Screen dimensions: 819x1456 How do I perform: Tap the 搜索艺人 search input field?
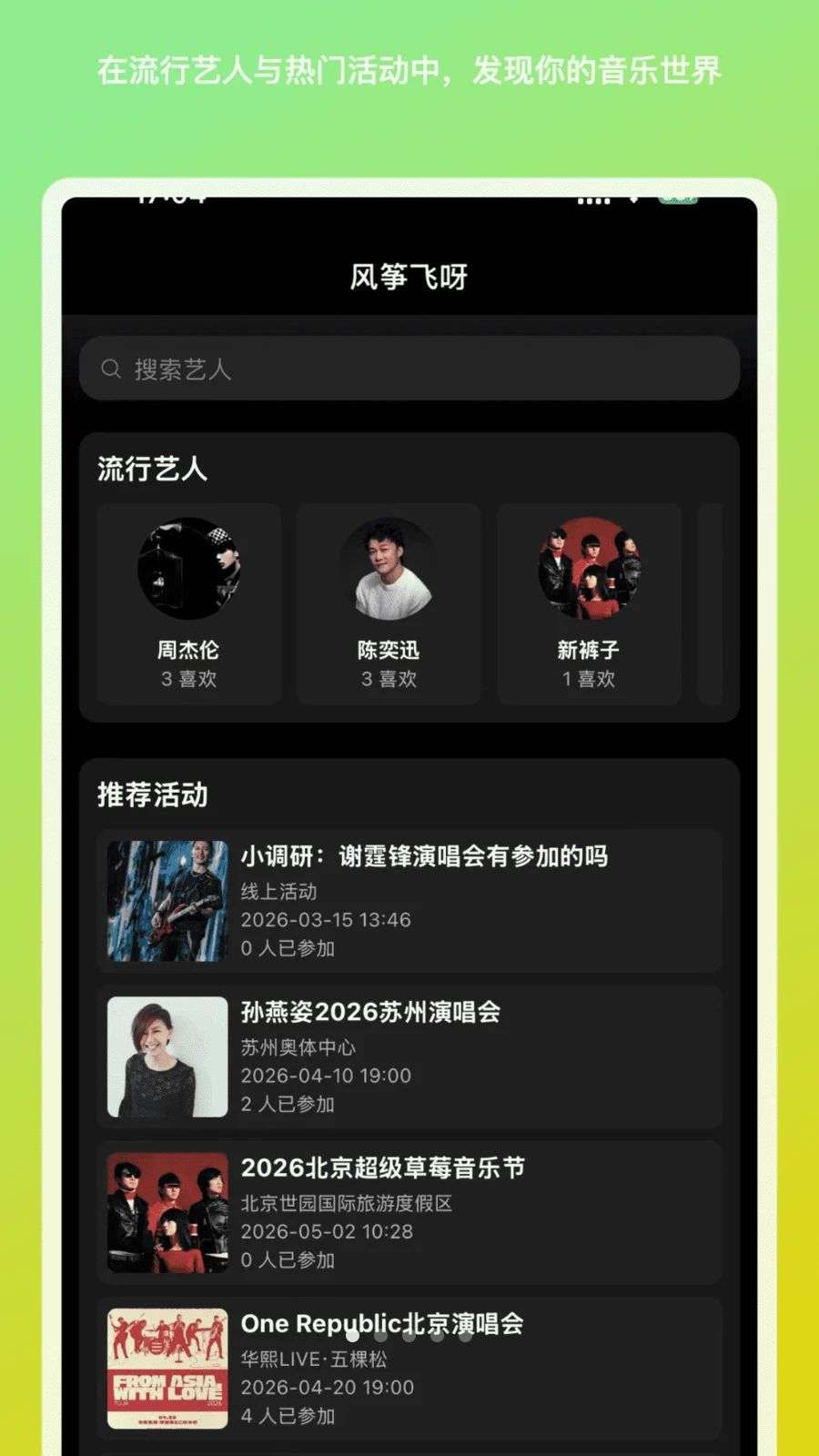coord(409,369)
